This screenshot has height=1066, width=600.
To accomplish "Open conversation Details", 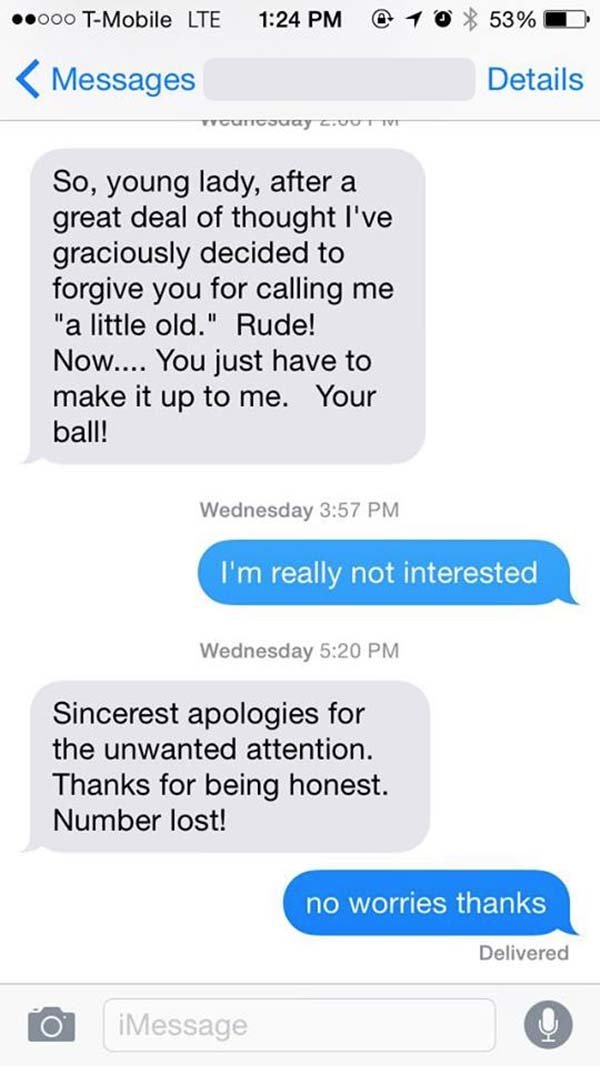I will 534,80.
